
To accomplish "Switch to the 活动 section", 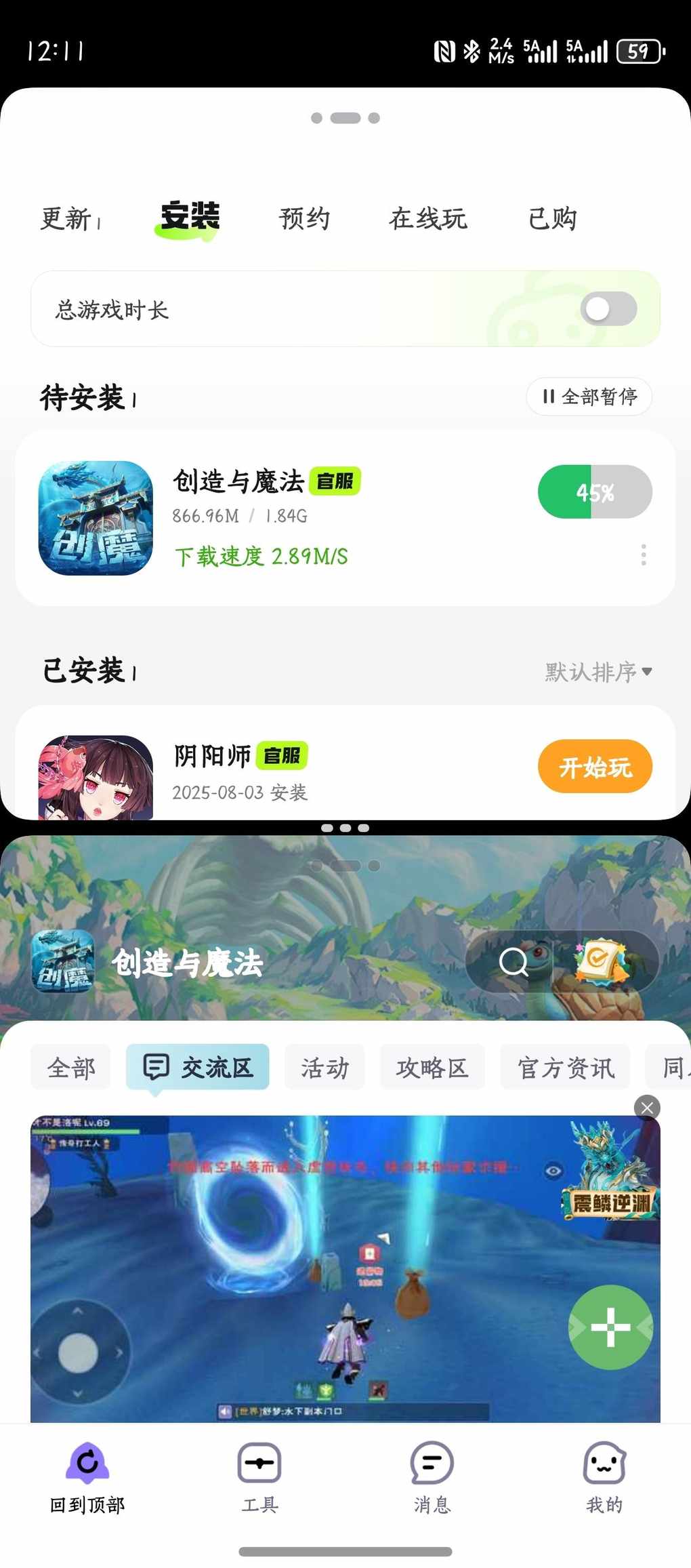I will pos(324,1068).
